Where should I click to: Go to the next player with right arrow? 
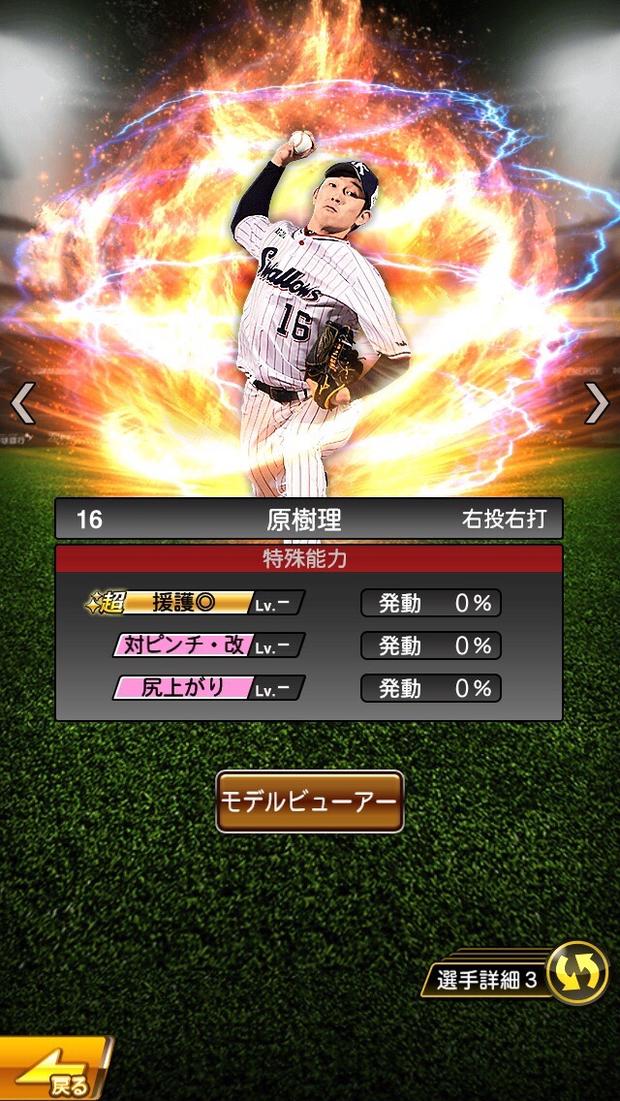click(x=597, y=403)
